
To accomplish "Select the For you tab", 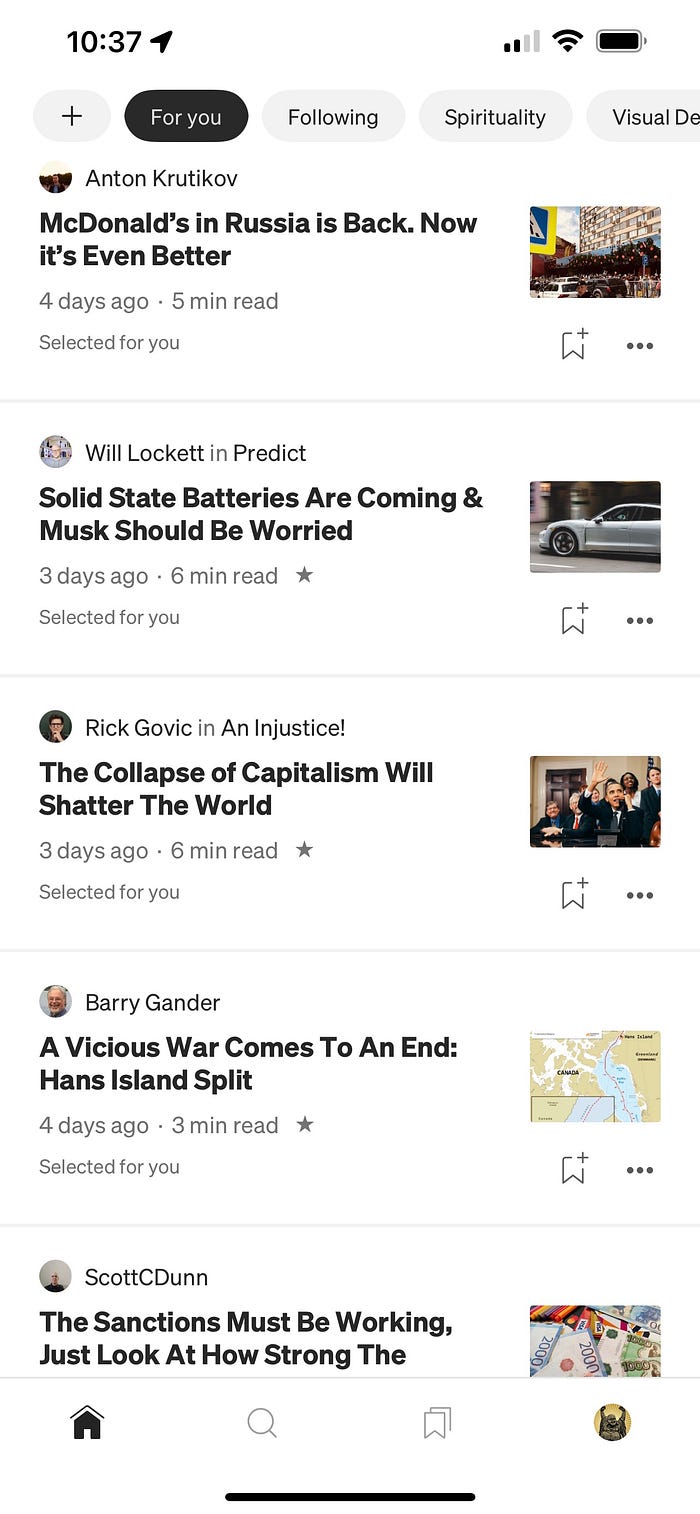I will click(186, 117).
